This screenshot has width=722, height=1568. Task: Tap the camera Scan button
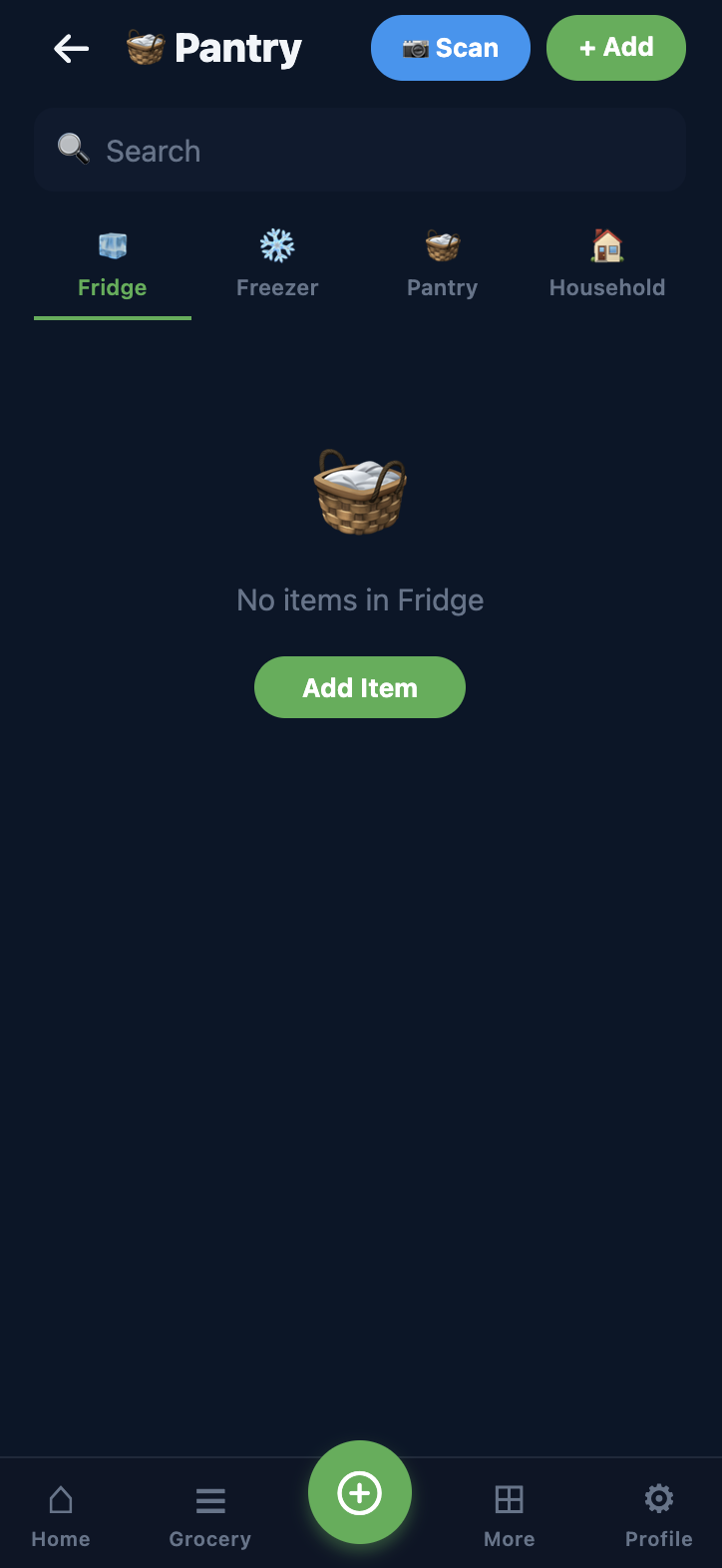(x=450, y=47)
